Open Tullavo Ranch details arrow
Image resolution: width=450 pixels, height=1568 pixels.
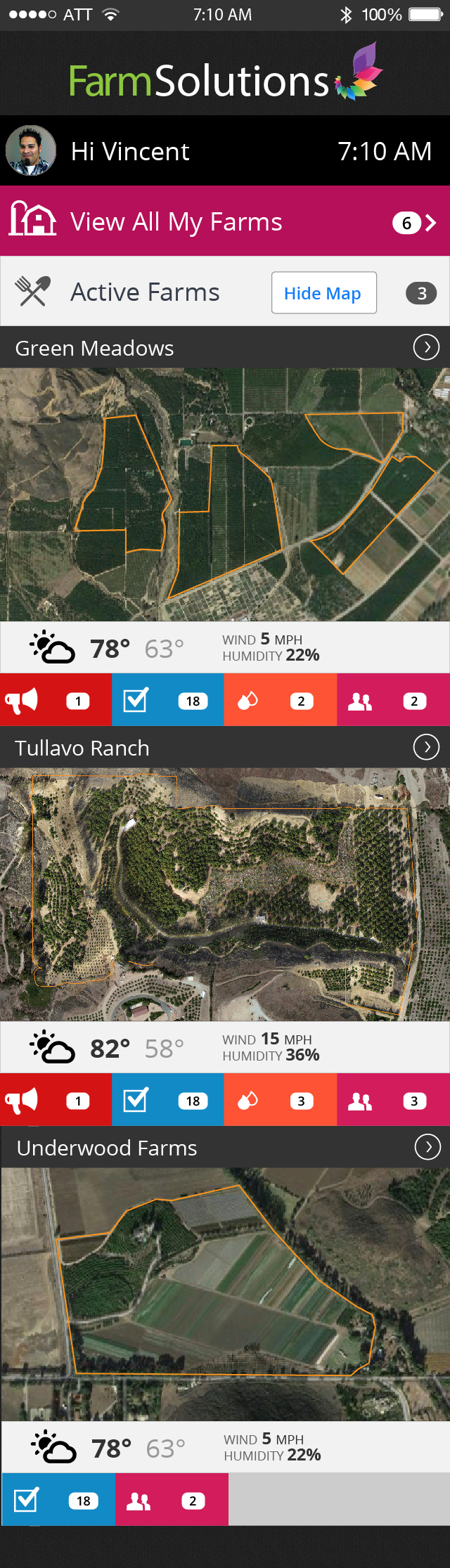tap(426, 747)
